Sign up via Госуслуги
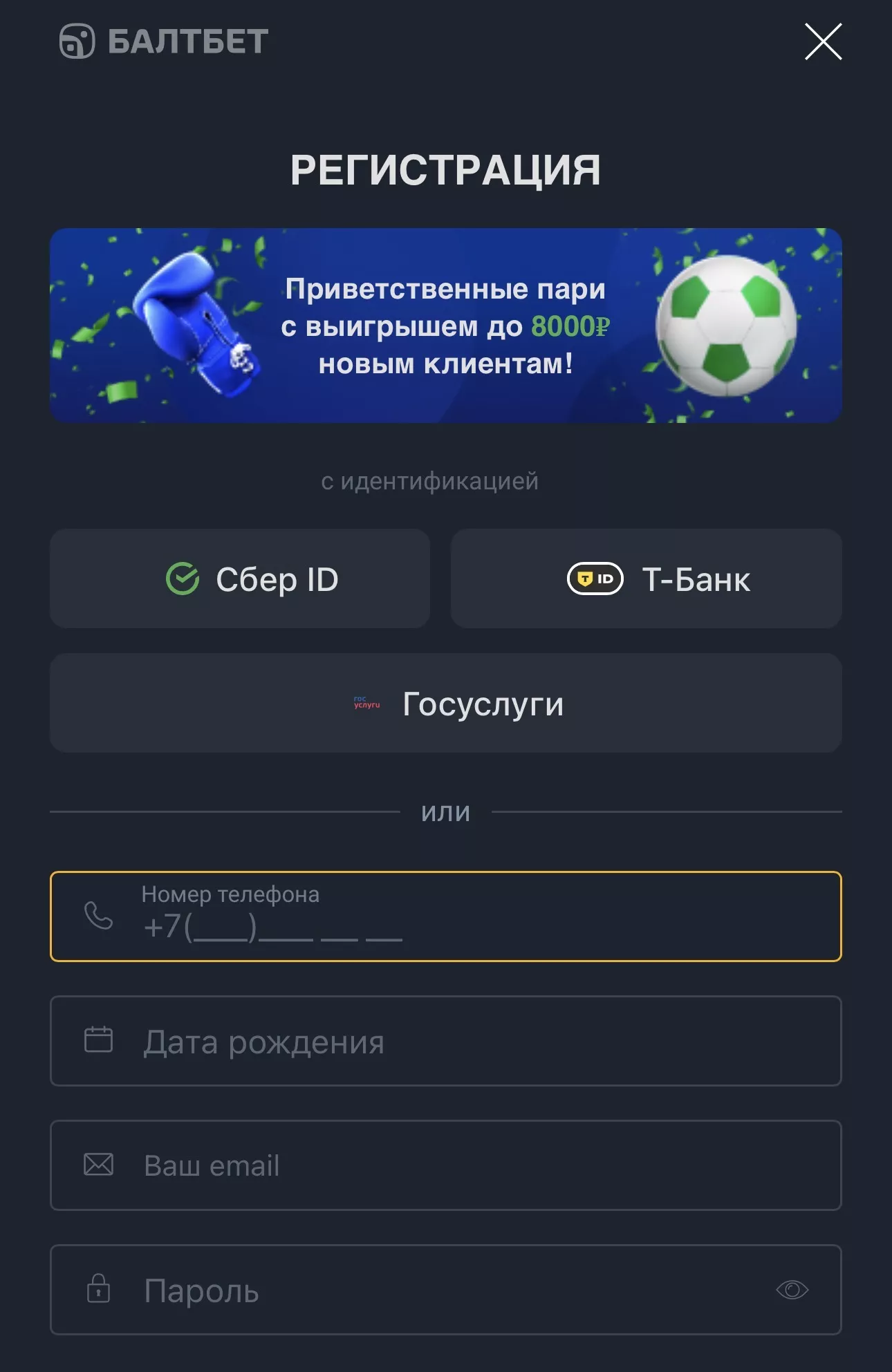This screenshot has height=1372, width=892. [x=445, y=703]
